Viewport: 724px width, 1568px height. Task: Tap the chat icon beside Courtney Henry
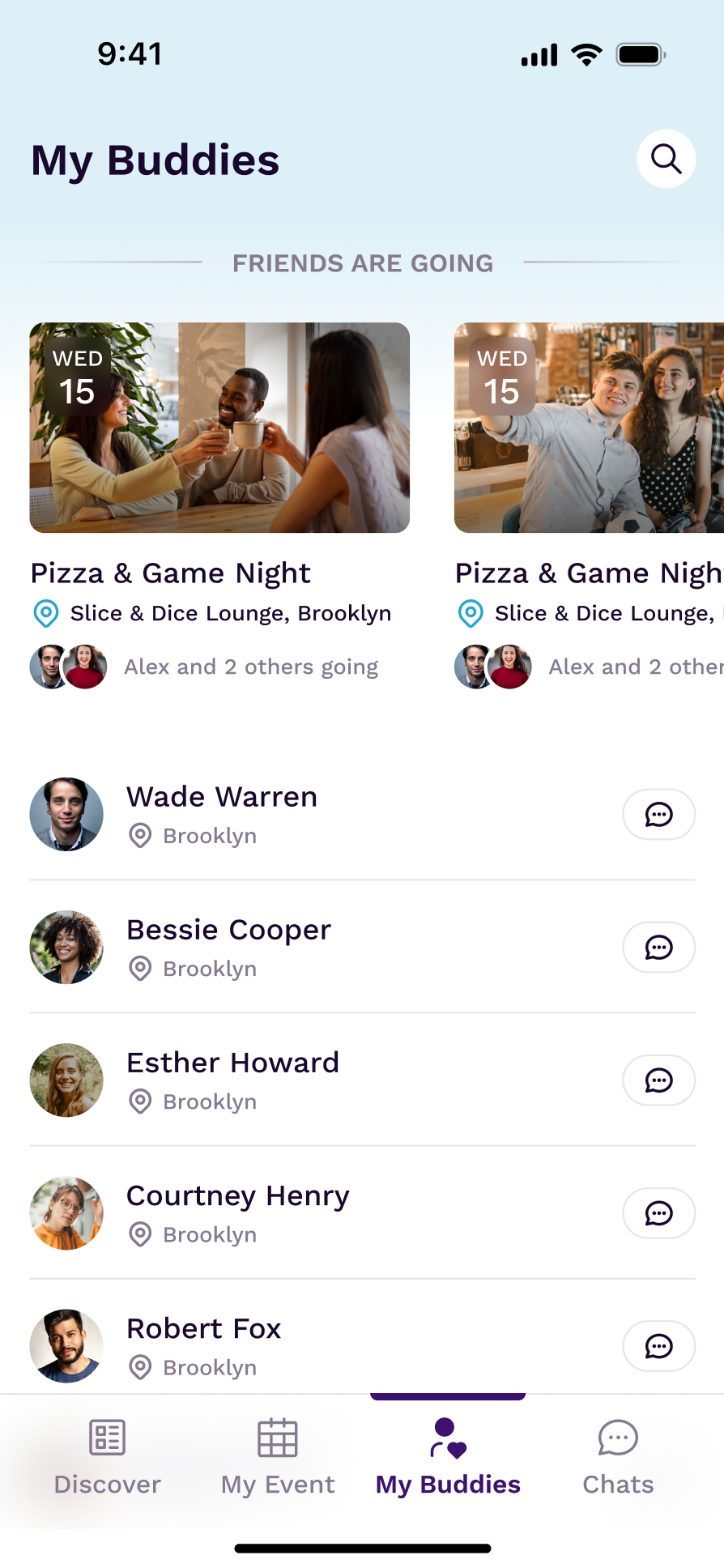(x=658, y=1213)
